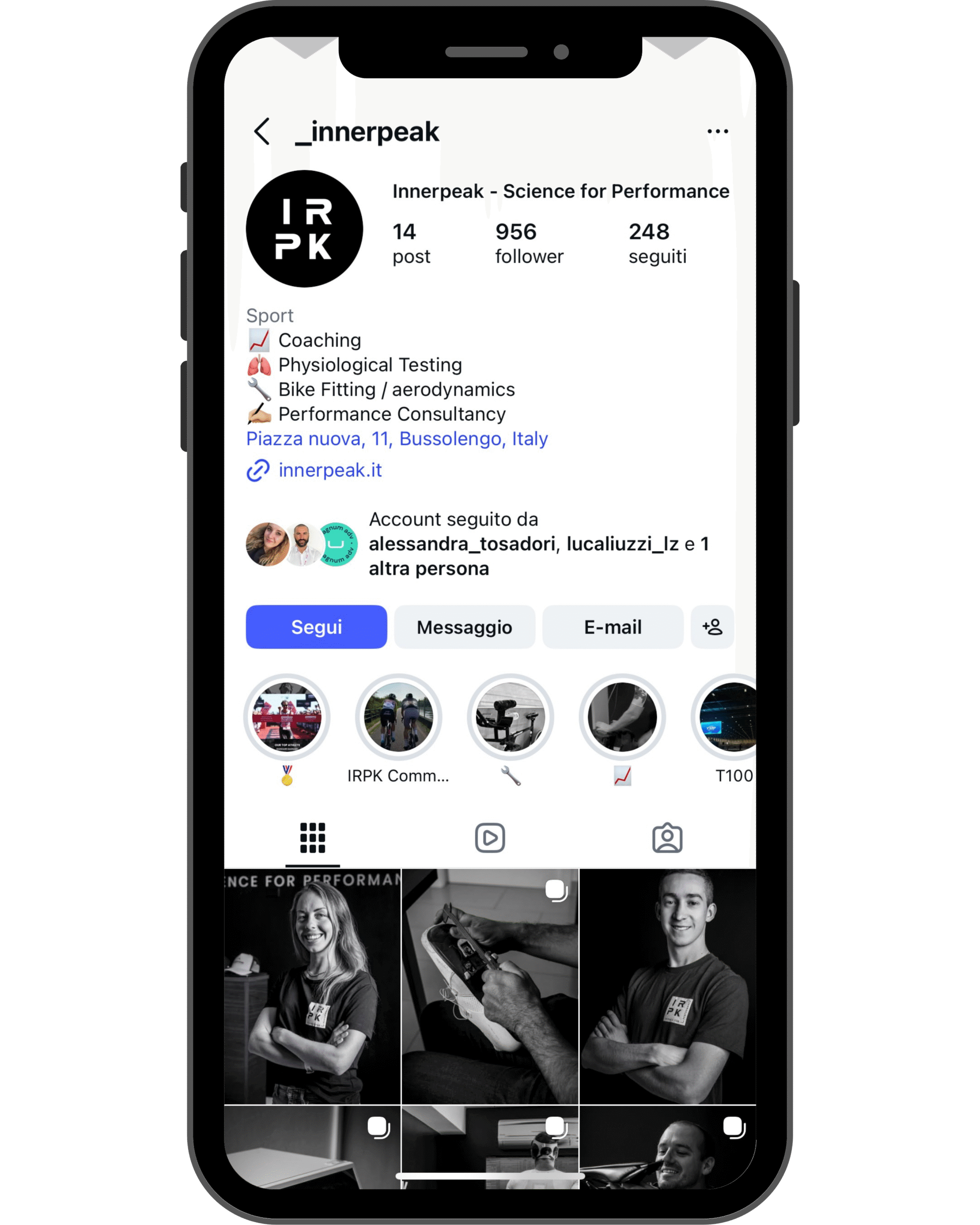Switch to the tagged photos tab
Image resolution: width=980 pixels, height=1225 pixels.
[x=667, y=838]
